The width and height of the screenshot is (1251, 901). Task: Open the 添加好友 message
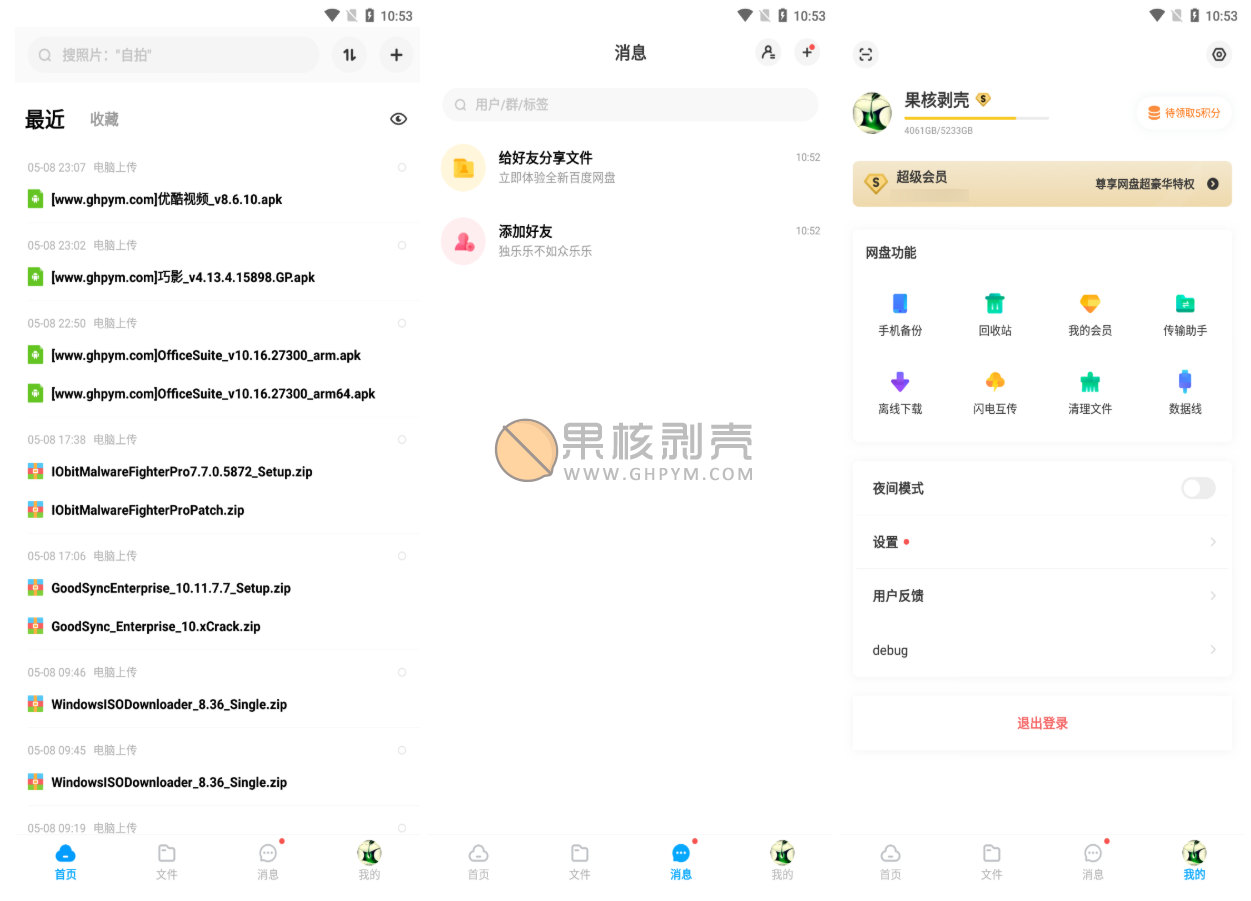coord(630,241)
